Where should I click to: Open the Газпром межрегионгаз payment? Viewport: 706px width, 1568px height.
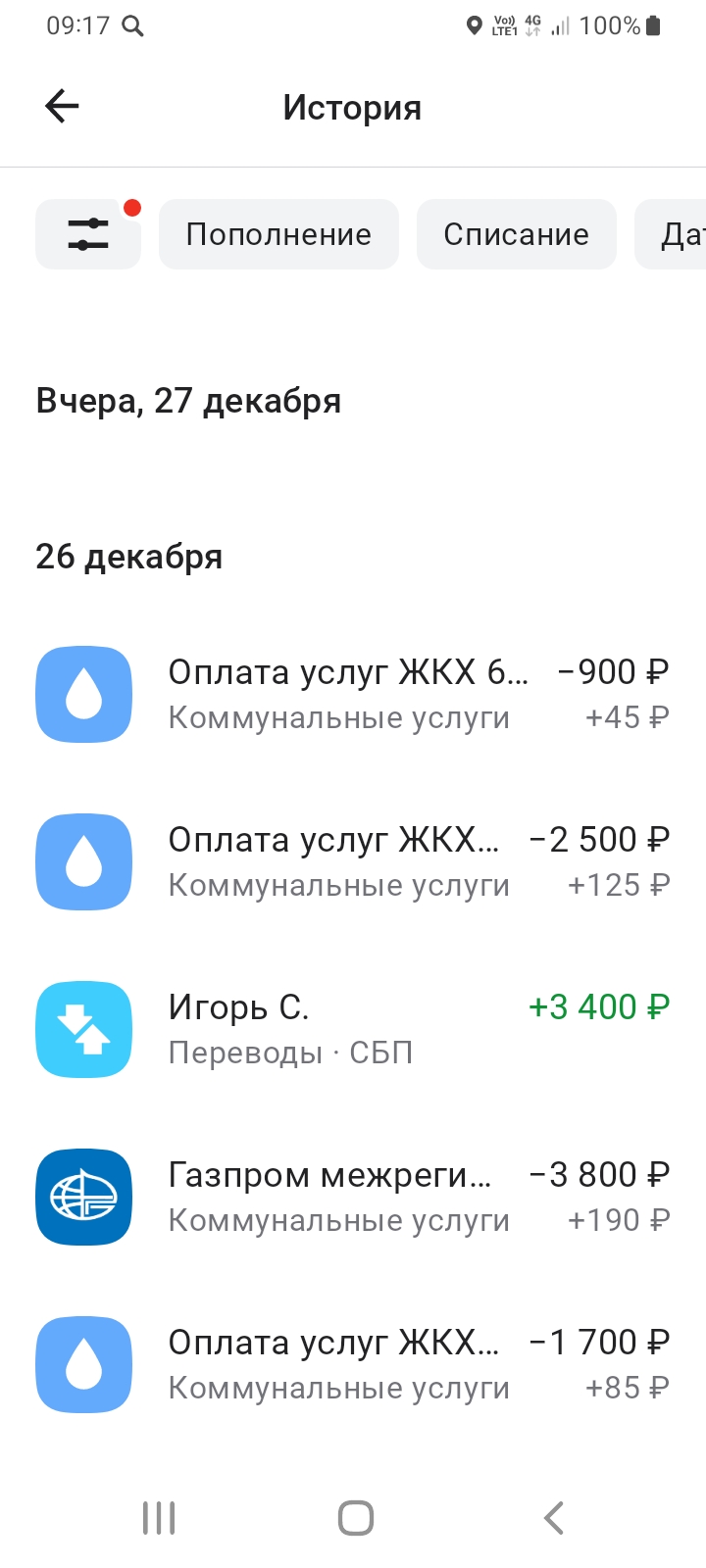click(353, 1197)
